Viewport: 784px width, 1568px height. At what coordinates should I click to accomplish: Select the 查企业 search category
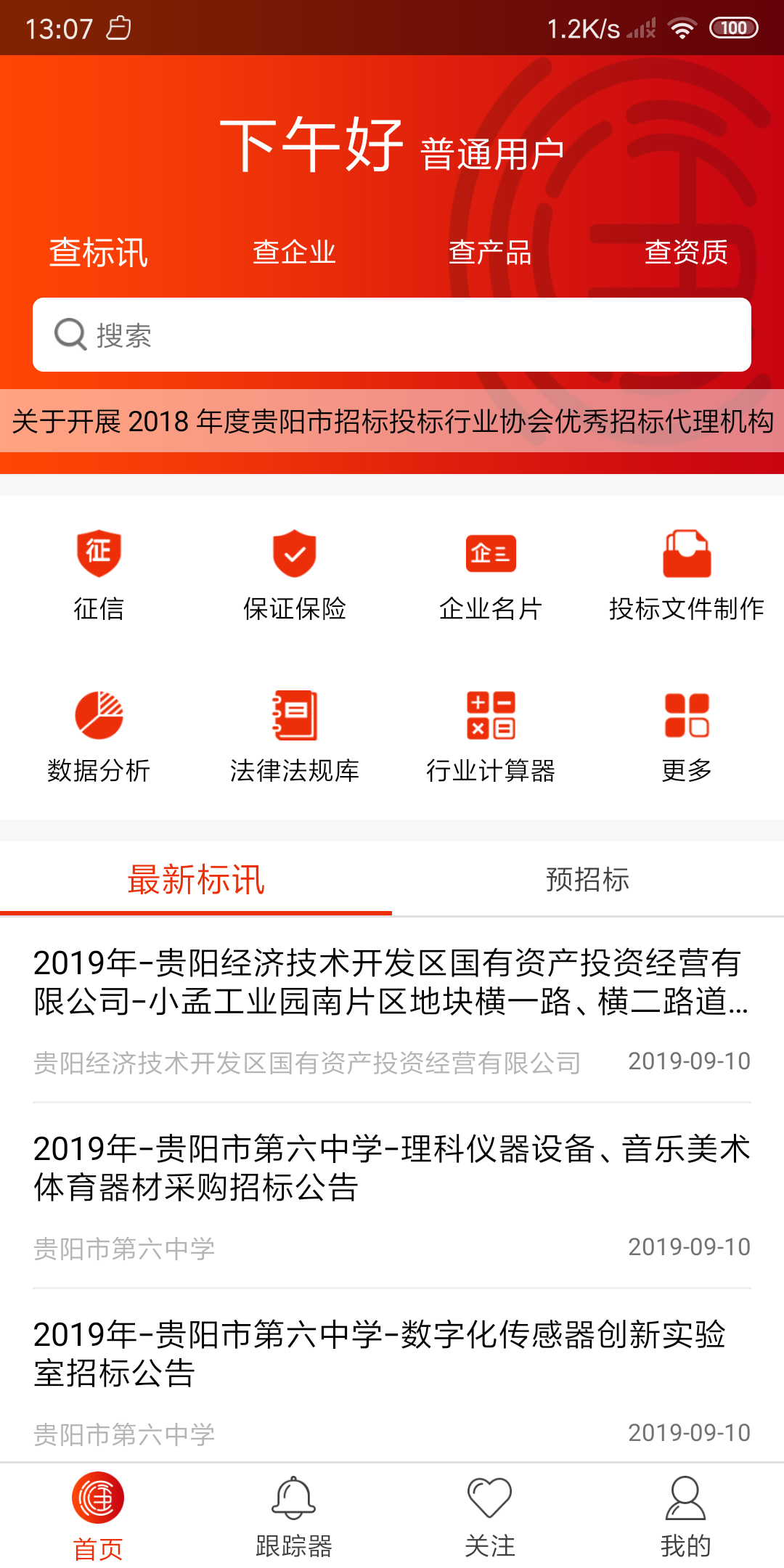coord(294,253)
